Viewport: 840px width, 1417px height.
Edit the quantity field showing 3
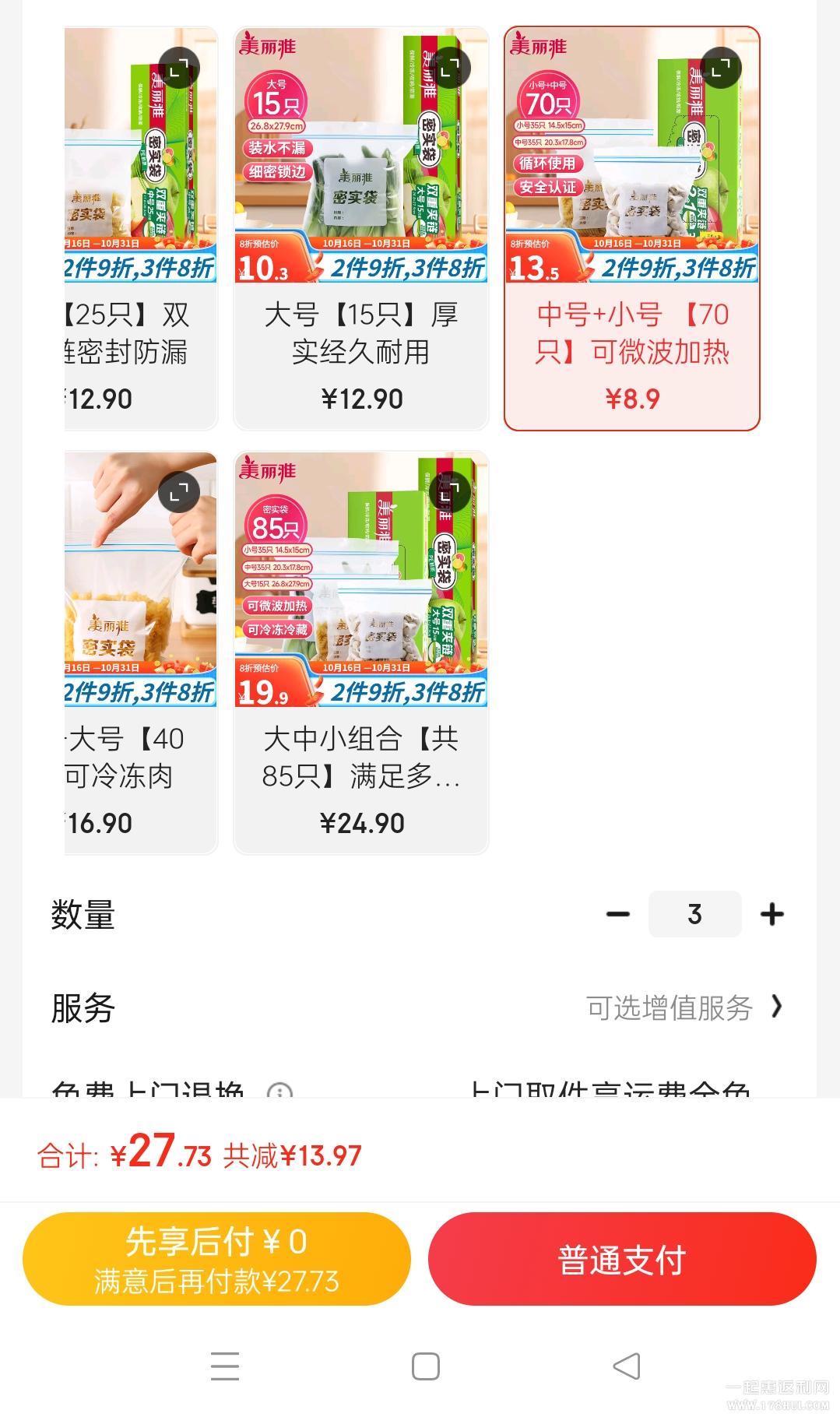click(694, 914)
